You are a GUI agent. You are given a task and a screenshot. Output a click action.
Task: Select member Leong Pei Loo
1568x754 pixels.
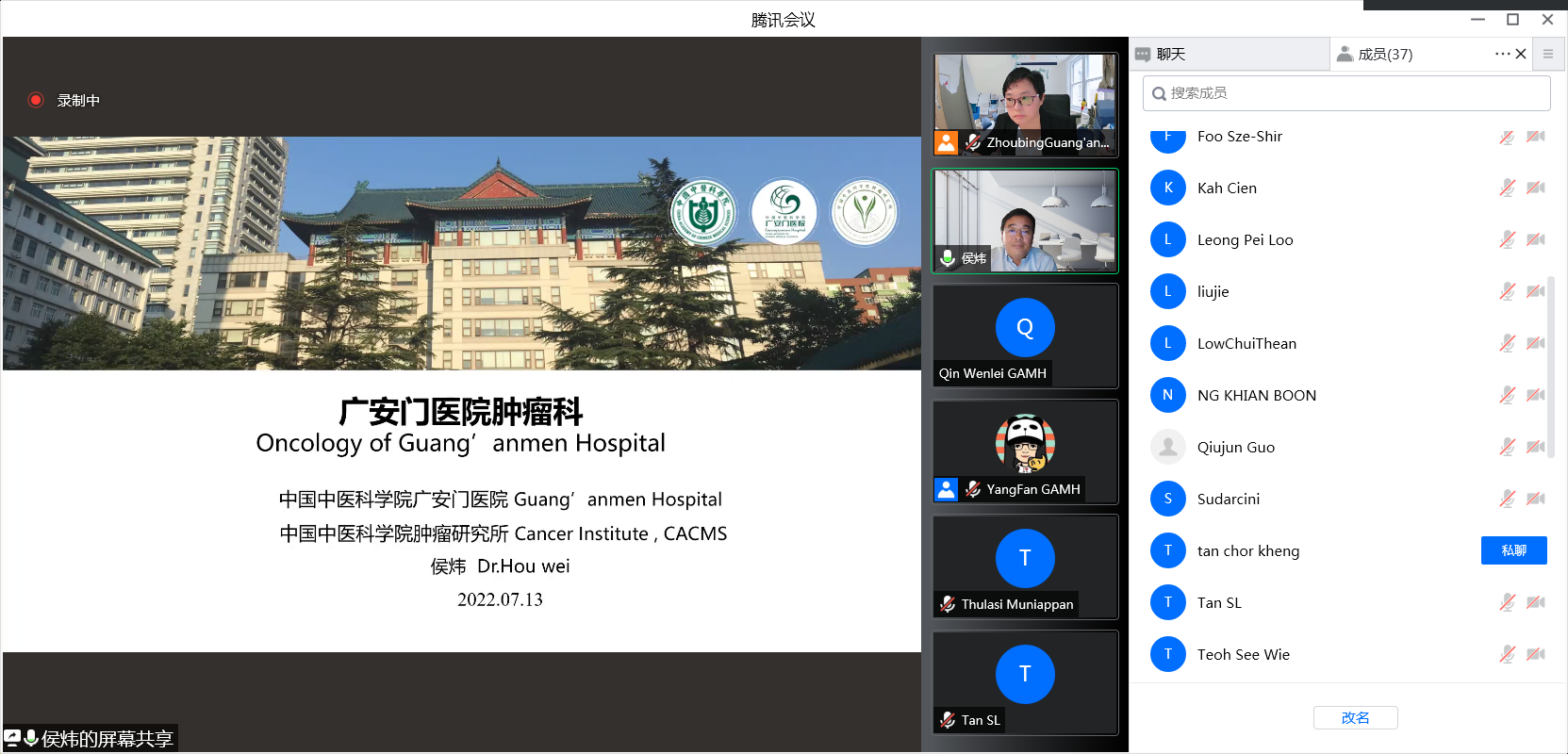click(x=1245, y=240)
